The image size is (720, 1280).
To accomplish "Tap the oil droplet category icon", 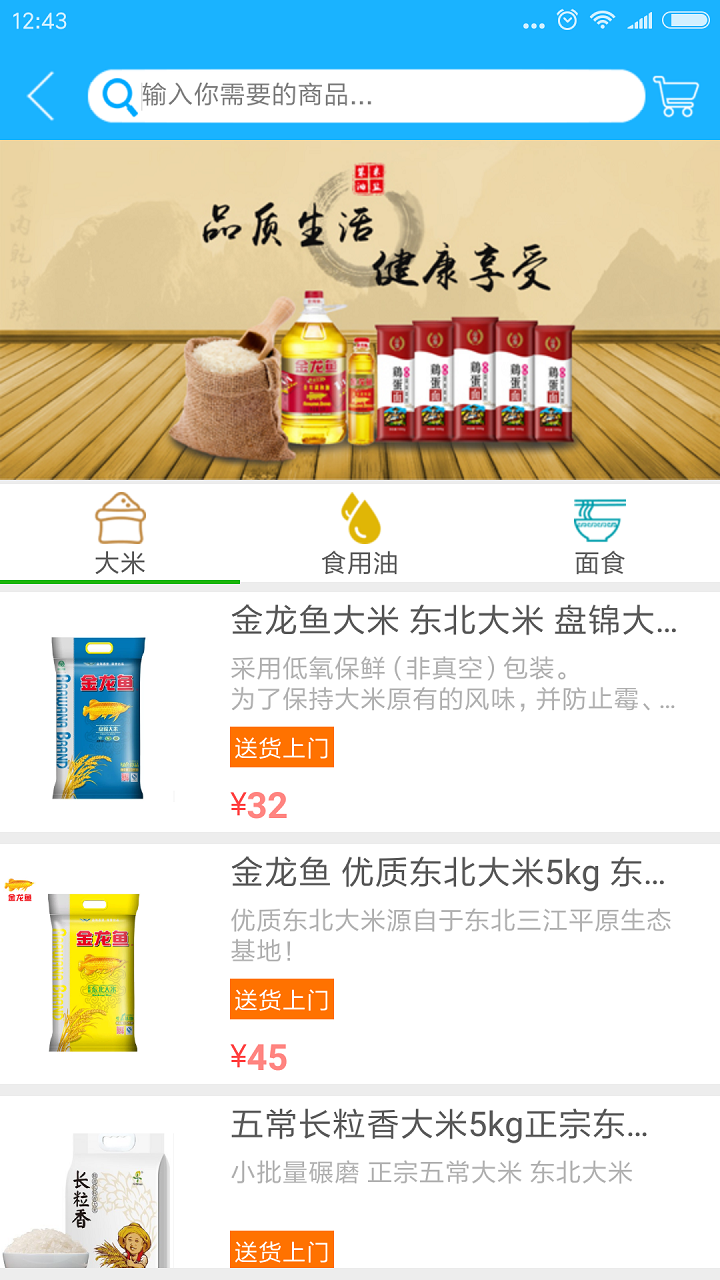I will [360, 518].
